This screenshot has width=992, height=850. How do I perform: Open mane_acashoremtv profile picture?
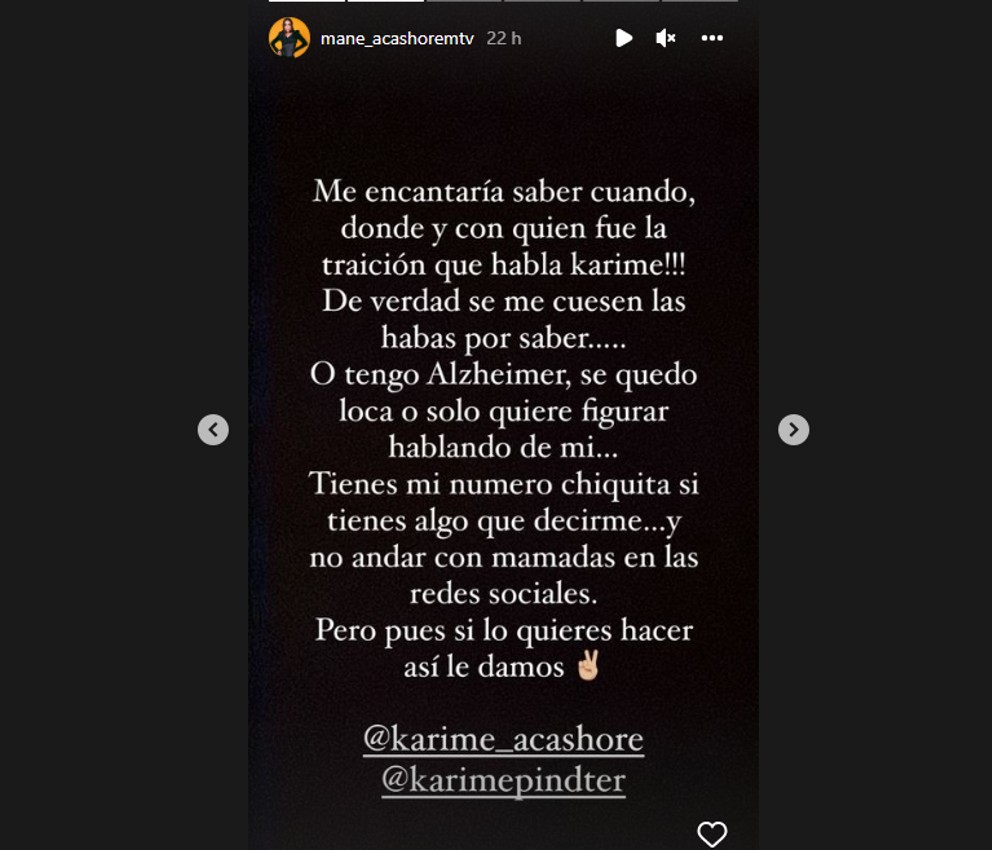pyautogui.click(x=289, y=38)
